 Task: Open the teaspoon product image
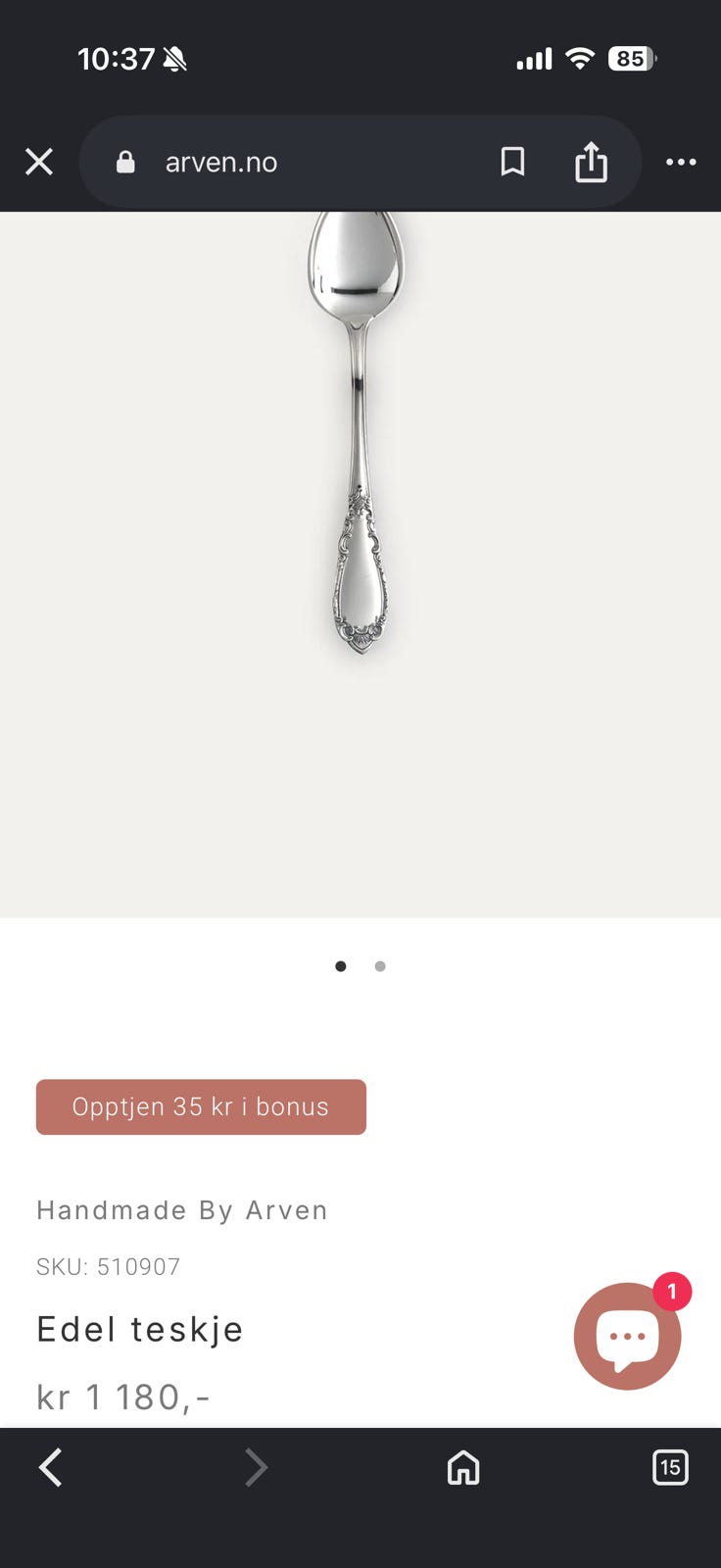tap(360, 564)
